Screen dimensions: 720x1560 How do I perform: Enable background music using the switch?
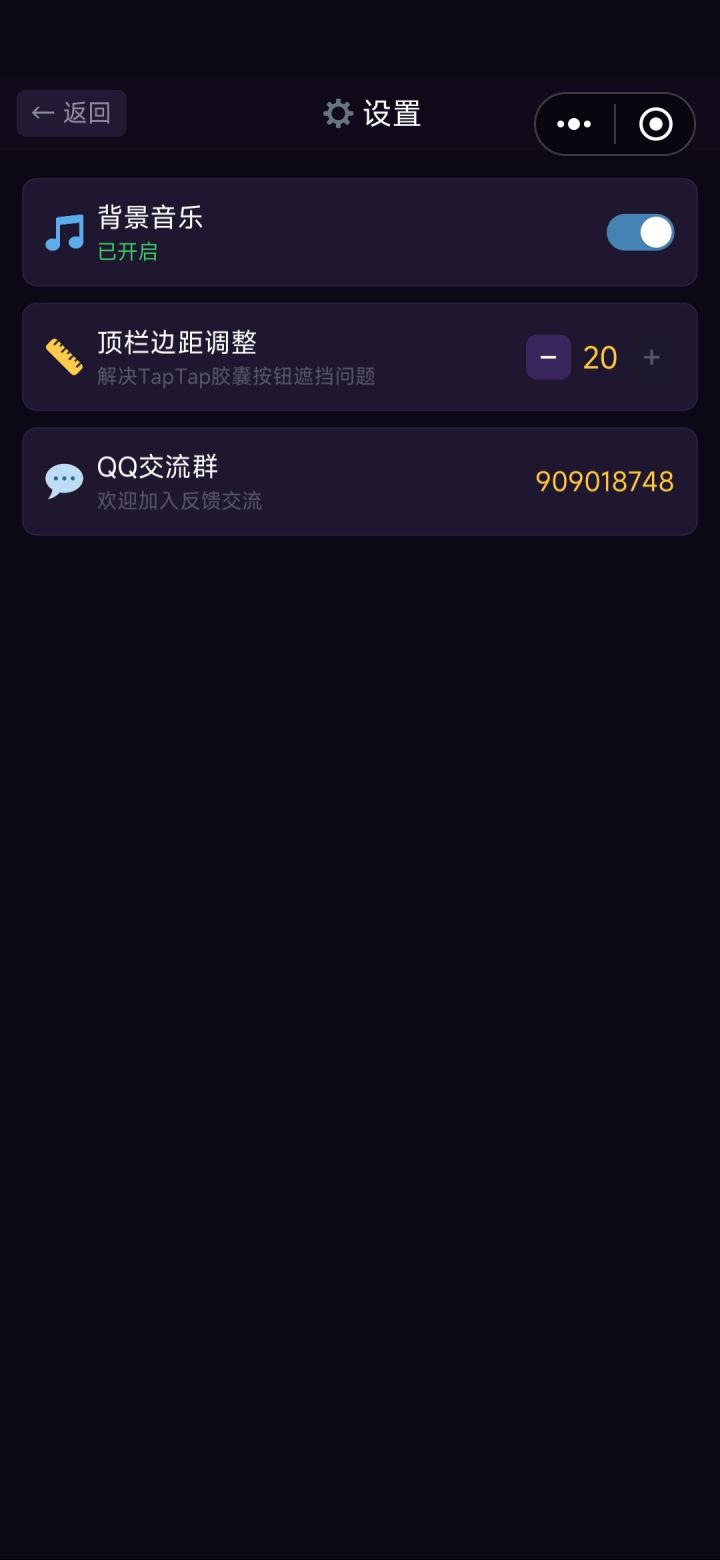(x=640, y=231)
